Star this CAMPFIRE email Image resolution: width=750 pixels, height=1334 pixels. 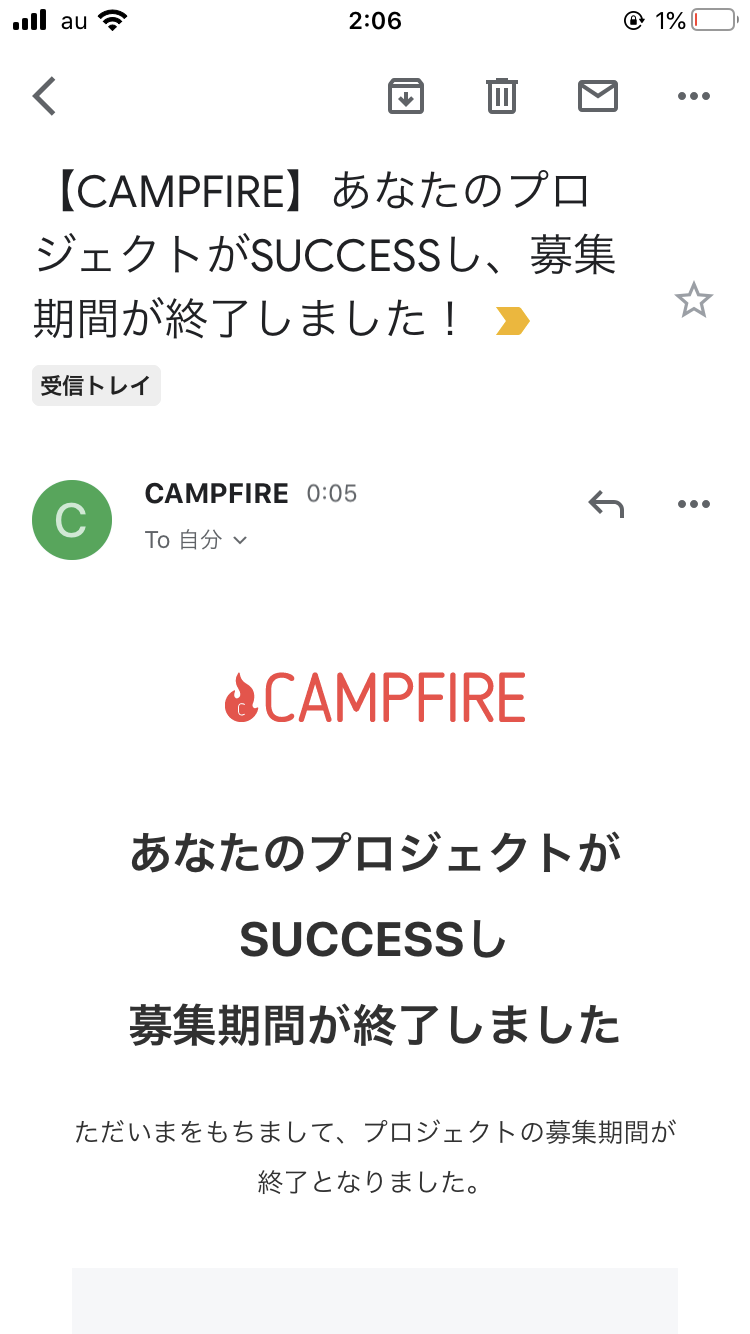pos(693,300)
